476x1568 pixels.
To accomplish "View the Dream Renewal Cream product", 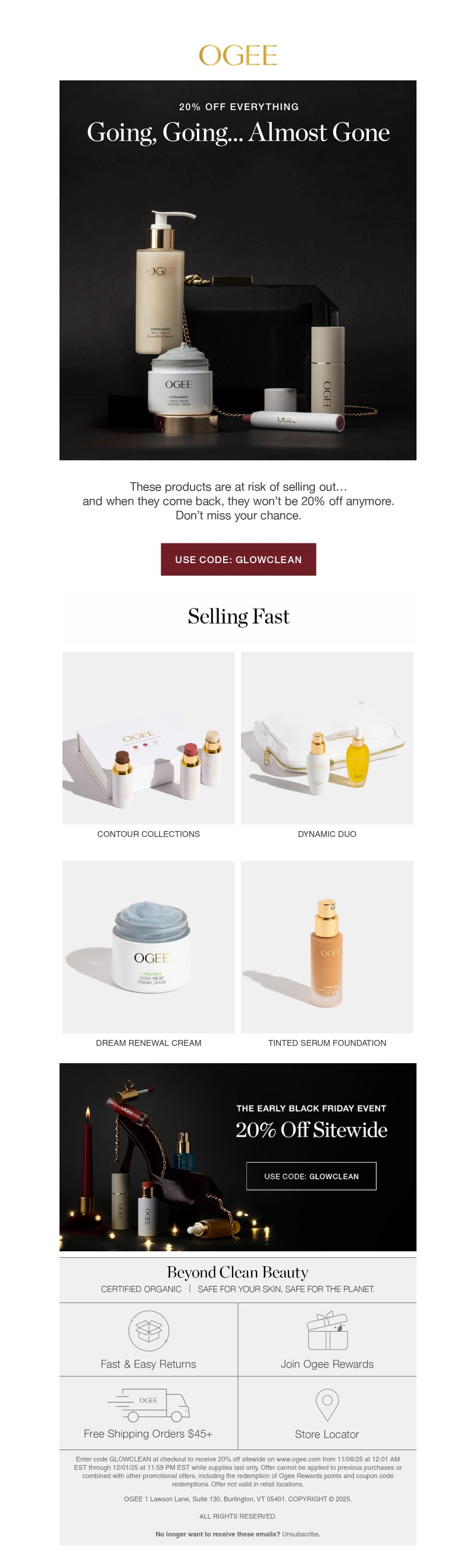I will click(x=149, y=946).
